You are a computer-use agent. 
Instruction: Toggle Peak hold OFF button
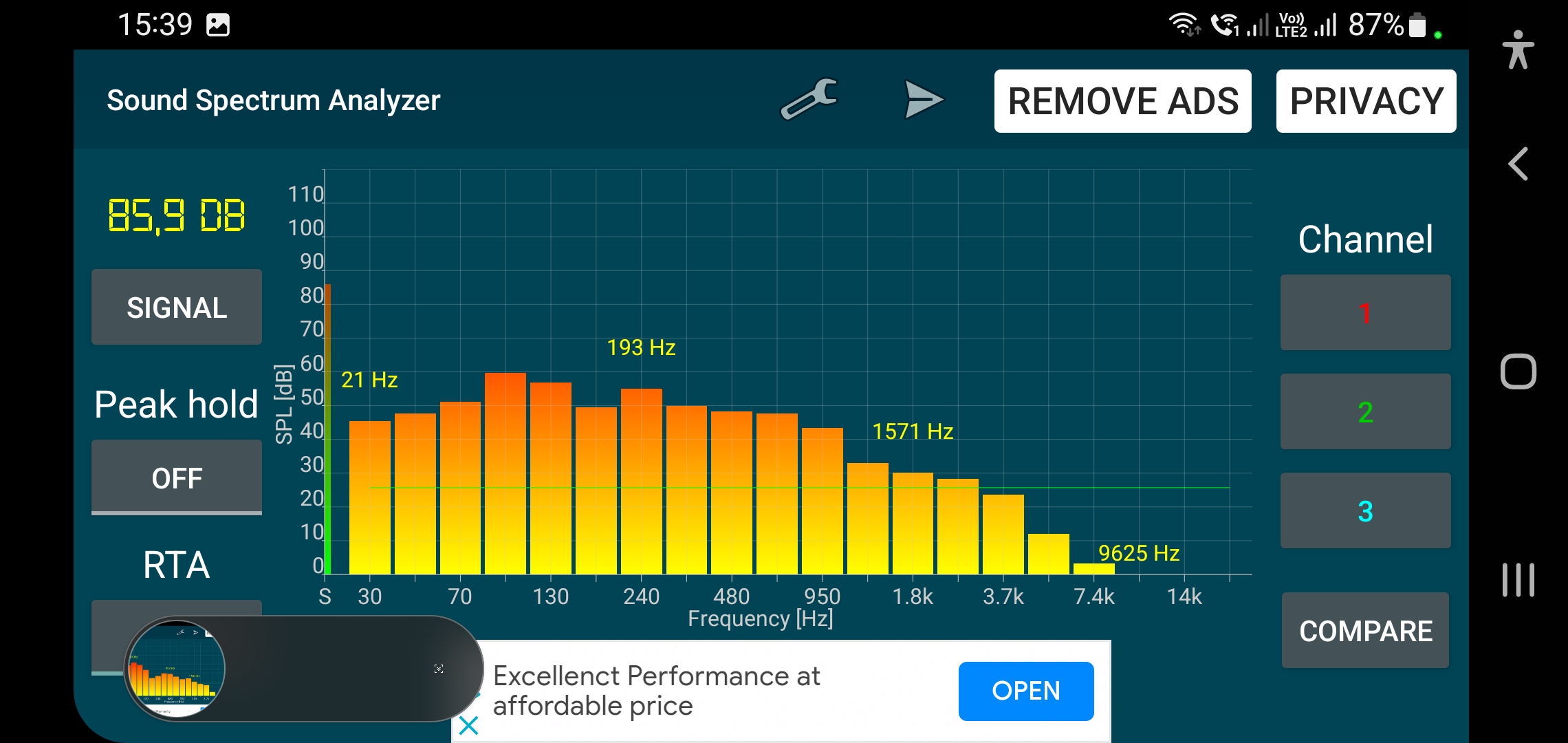point(177,477)
